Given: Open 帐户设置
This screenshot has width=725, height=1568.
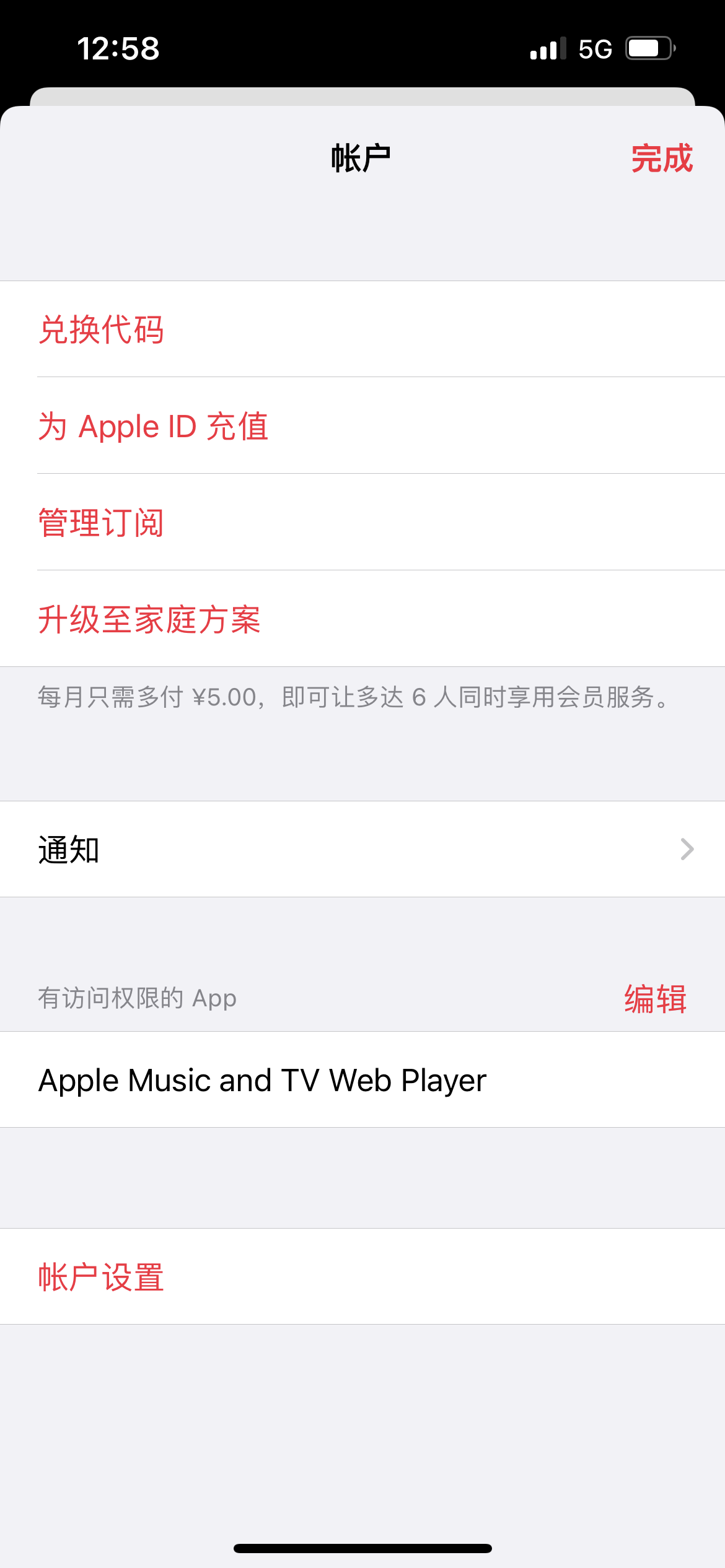Looking at the screenshot, I should [102, 1277].
